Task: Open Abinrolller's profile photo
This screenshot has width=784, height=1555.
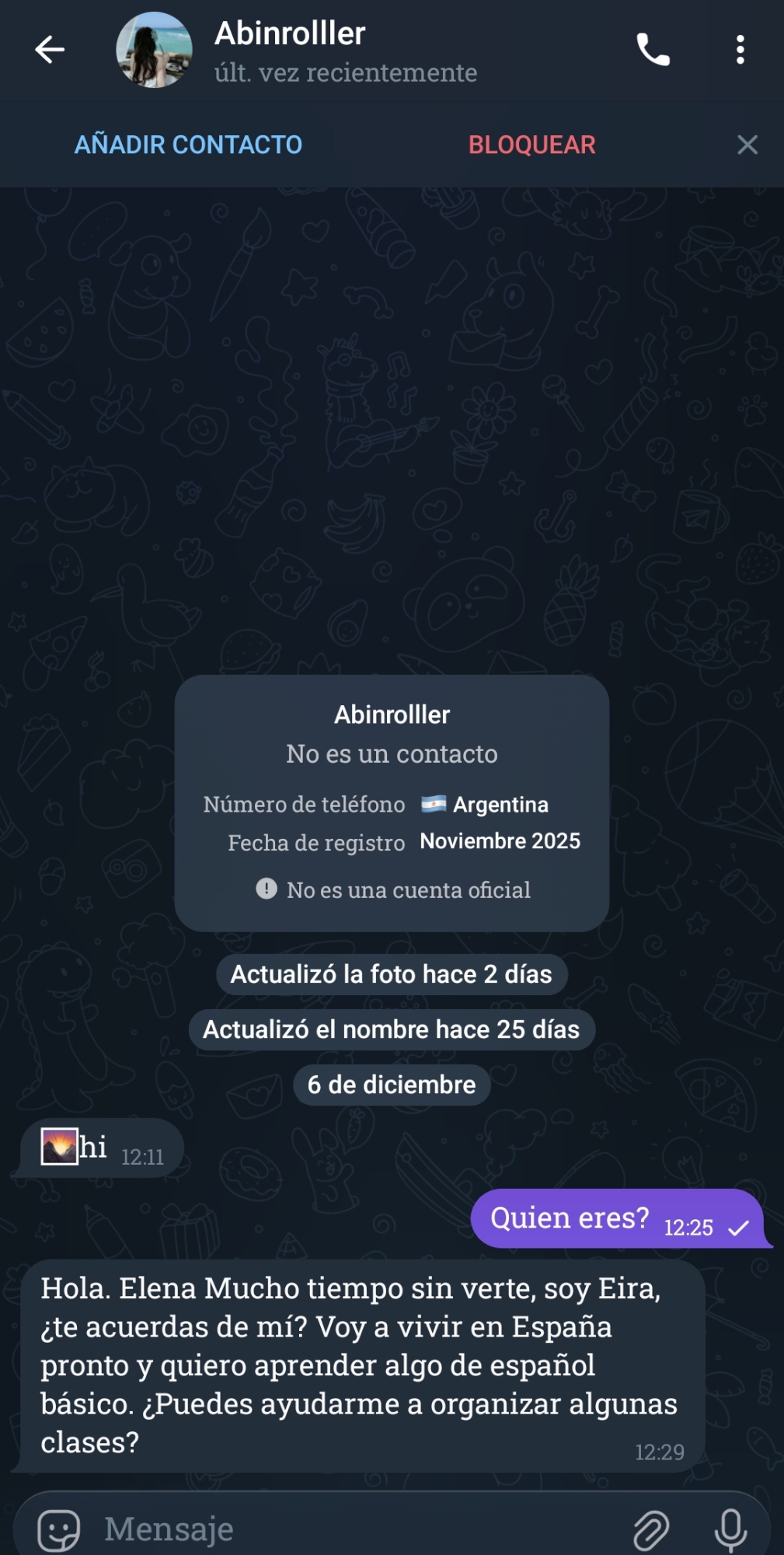Action: tap(154, 50)
